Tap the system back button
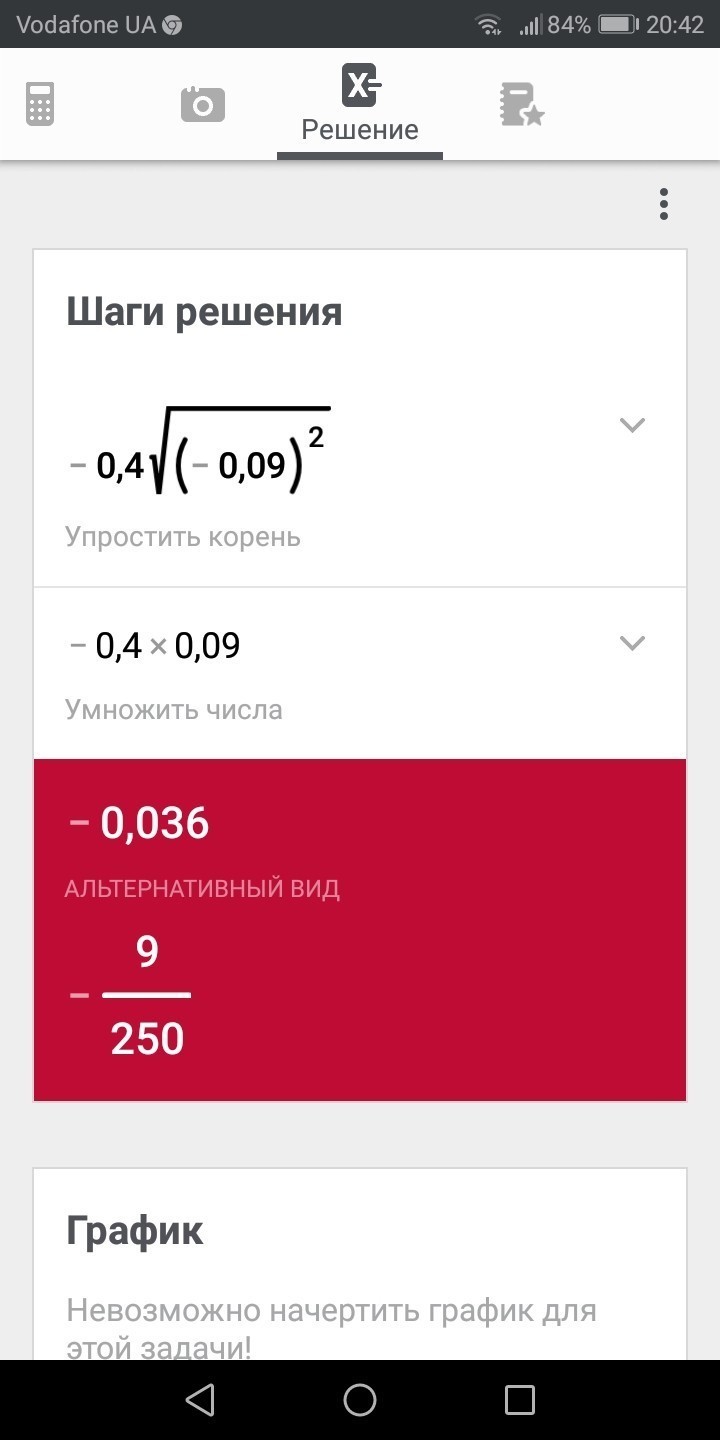 tap(200, 1399)
